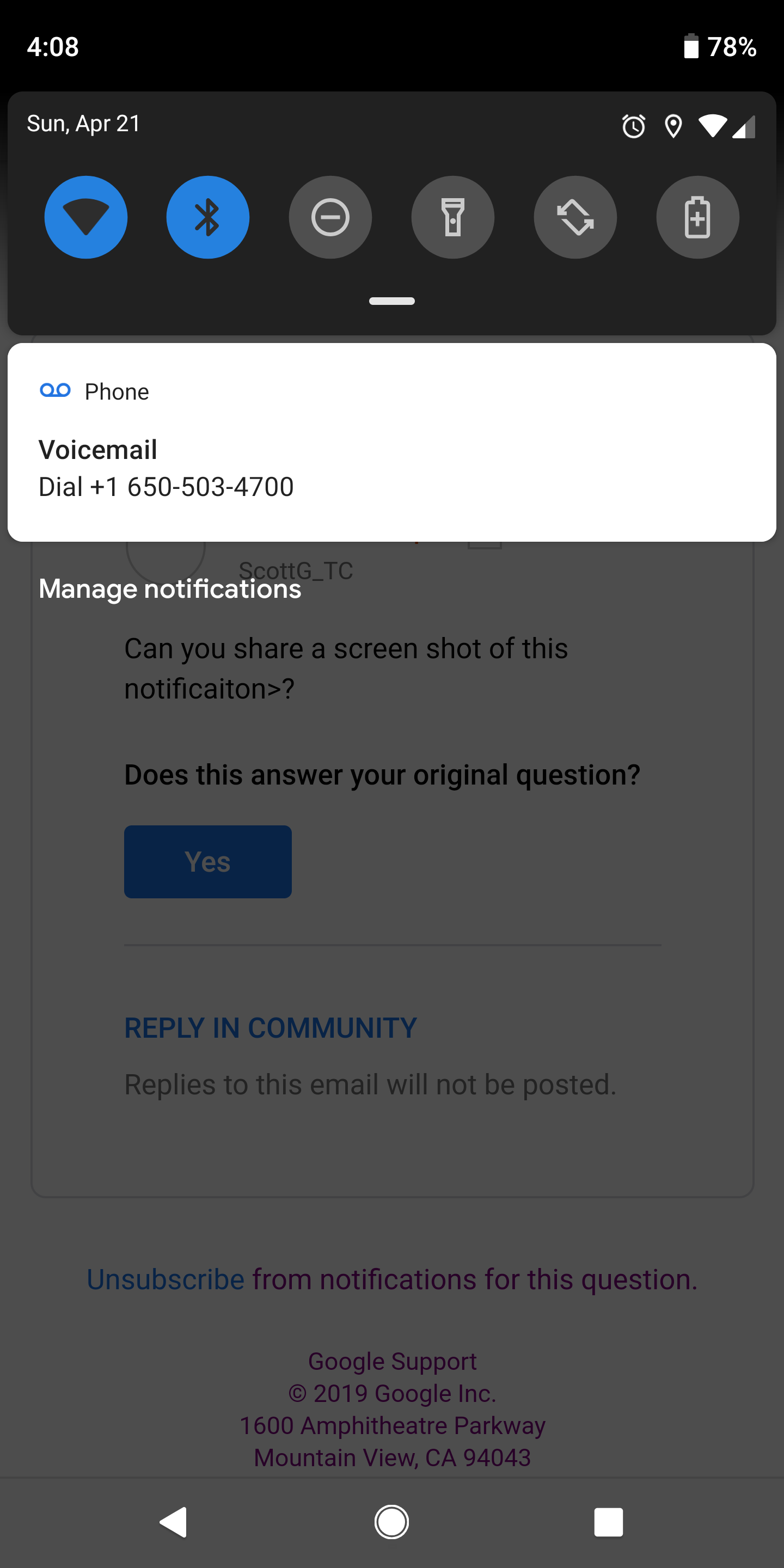This screenshot has width=784, height=1568.
Task: Turn off the Wi-Fi quick tile
Action: click(x=86, y=217)
